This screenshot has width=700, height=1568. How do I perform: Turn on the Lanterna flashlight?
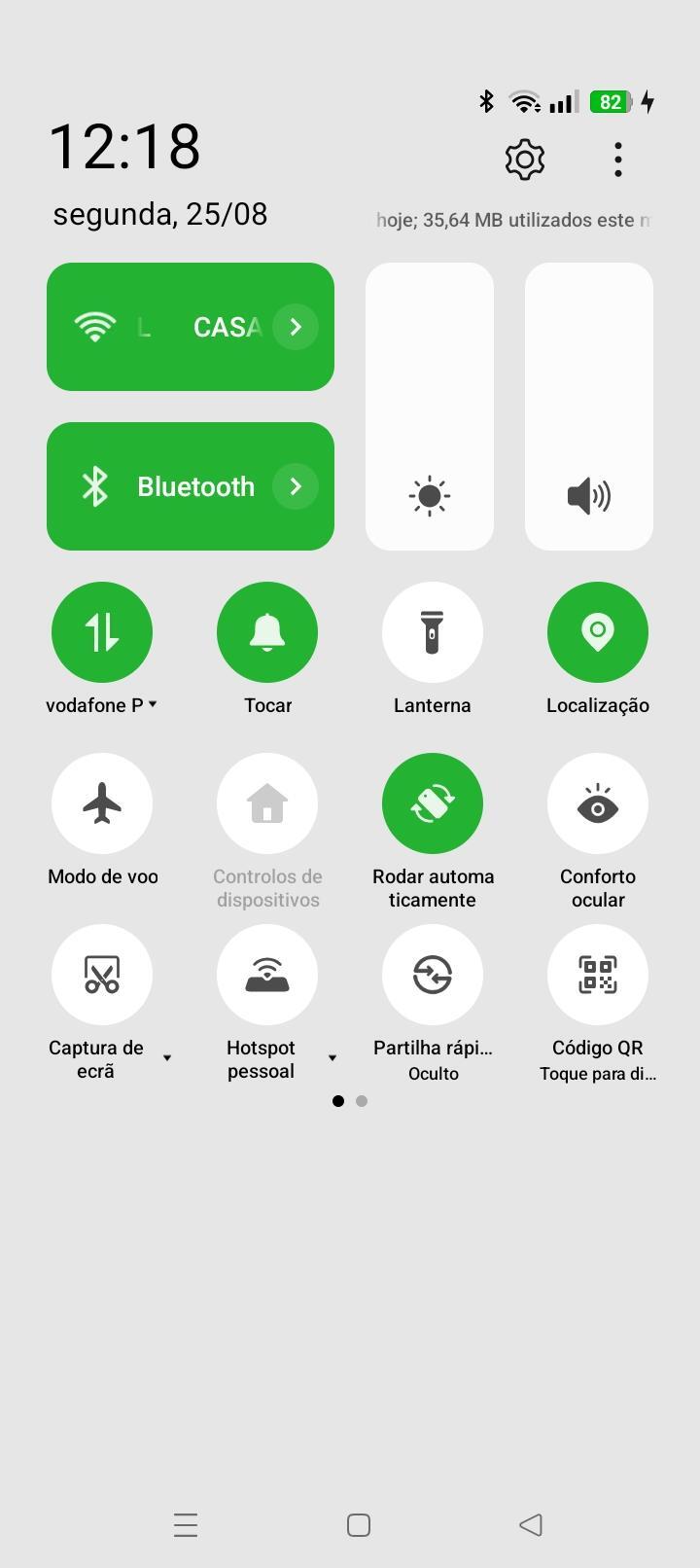pyautogui.click(x=433, y=632)
